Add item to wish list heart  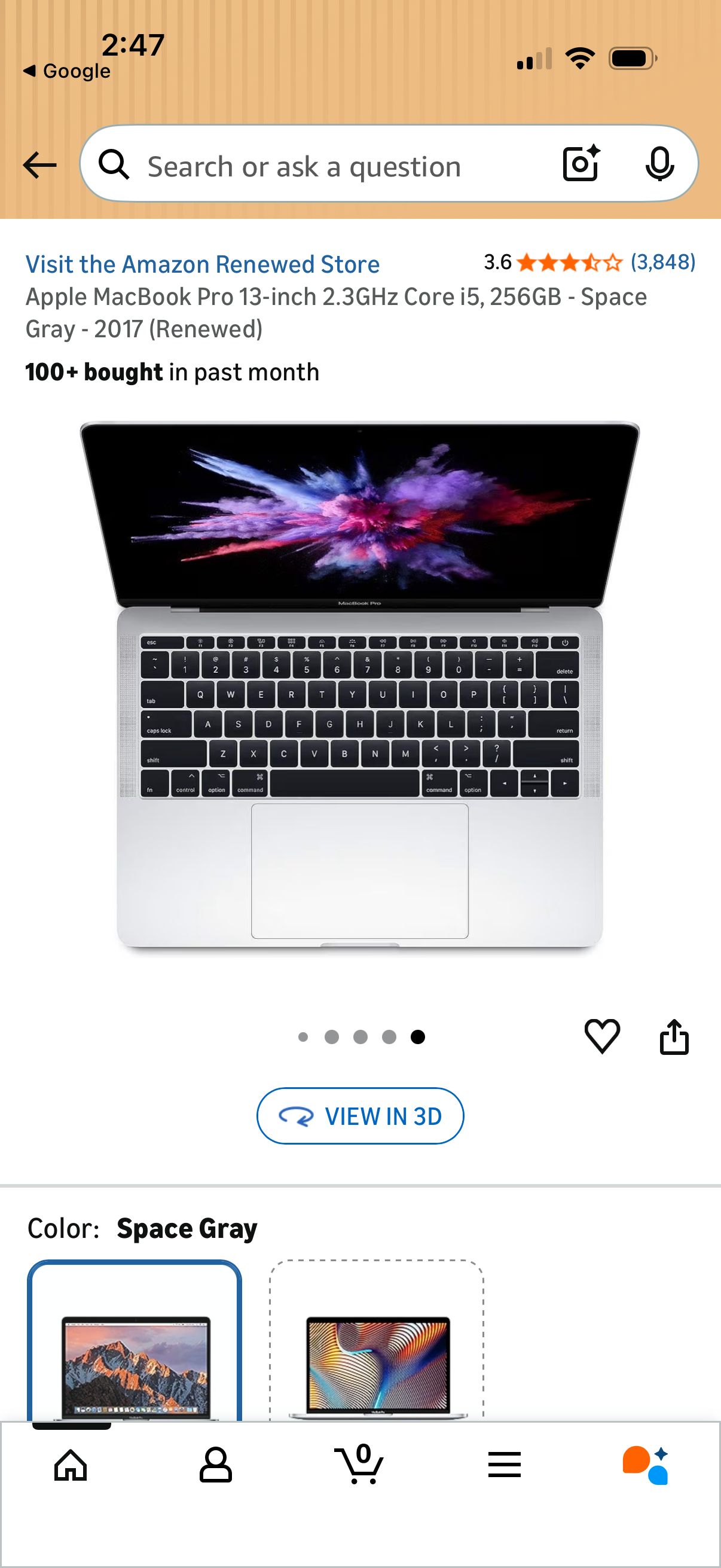602,1036
